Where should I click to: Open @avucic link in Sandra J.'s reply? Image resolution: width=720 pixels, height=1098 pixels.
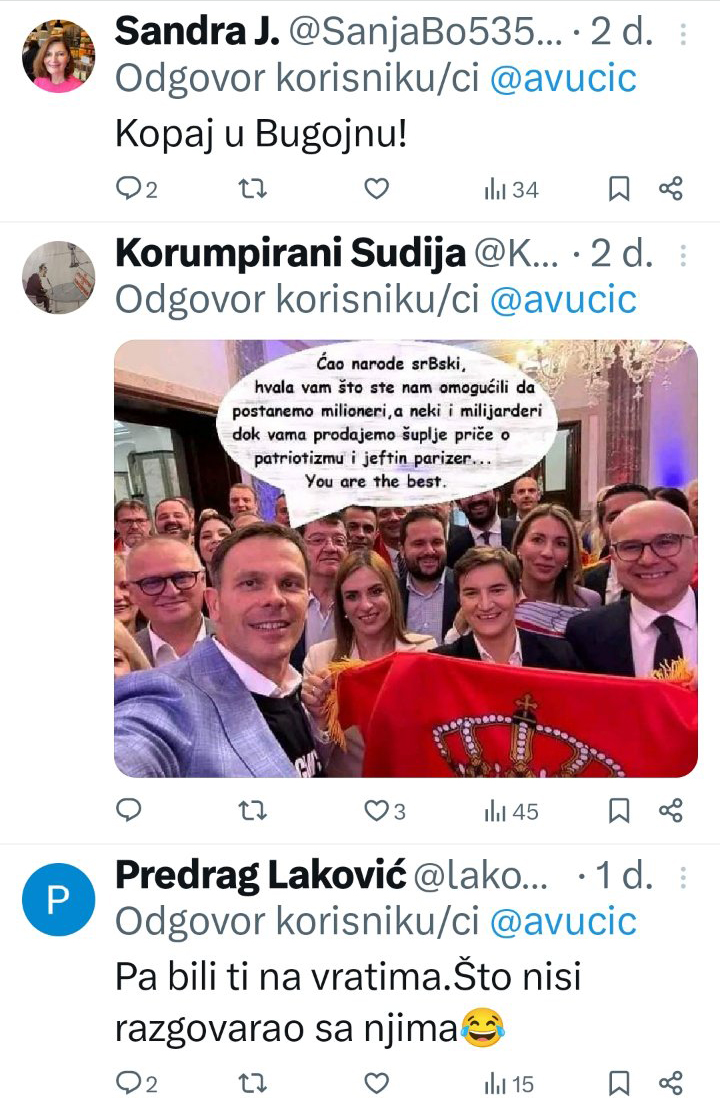[562, 79]
